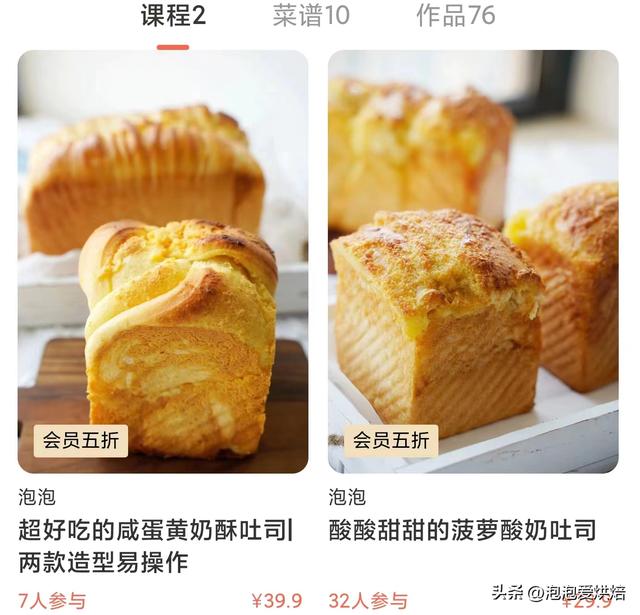
Task: Switch to the 课程2 tab
Action: (172, 16)
